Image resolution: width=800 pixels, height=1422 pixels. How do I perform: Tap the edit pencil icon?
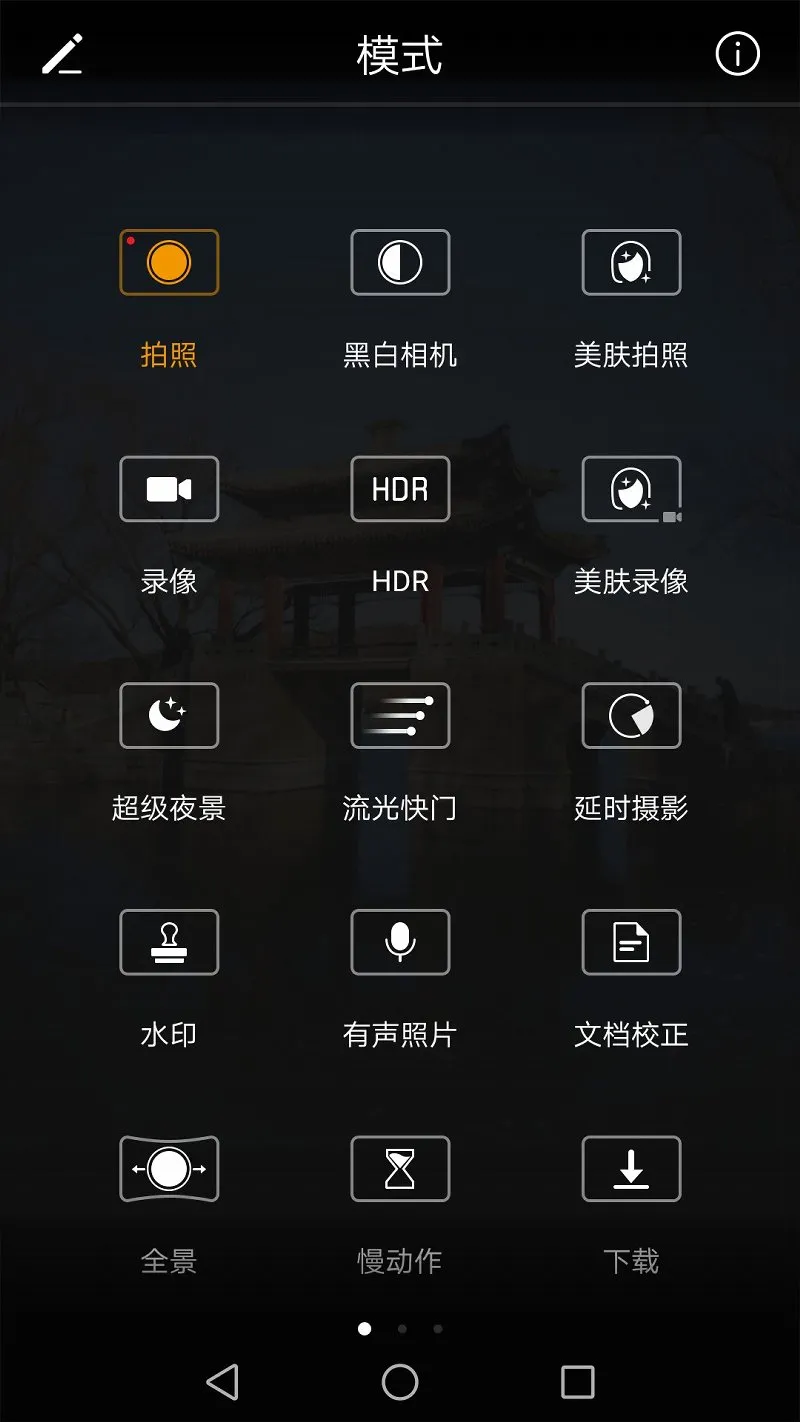pyautogui.click(x=62, y=55)
